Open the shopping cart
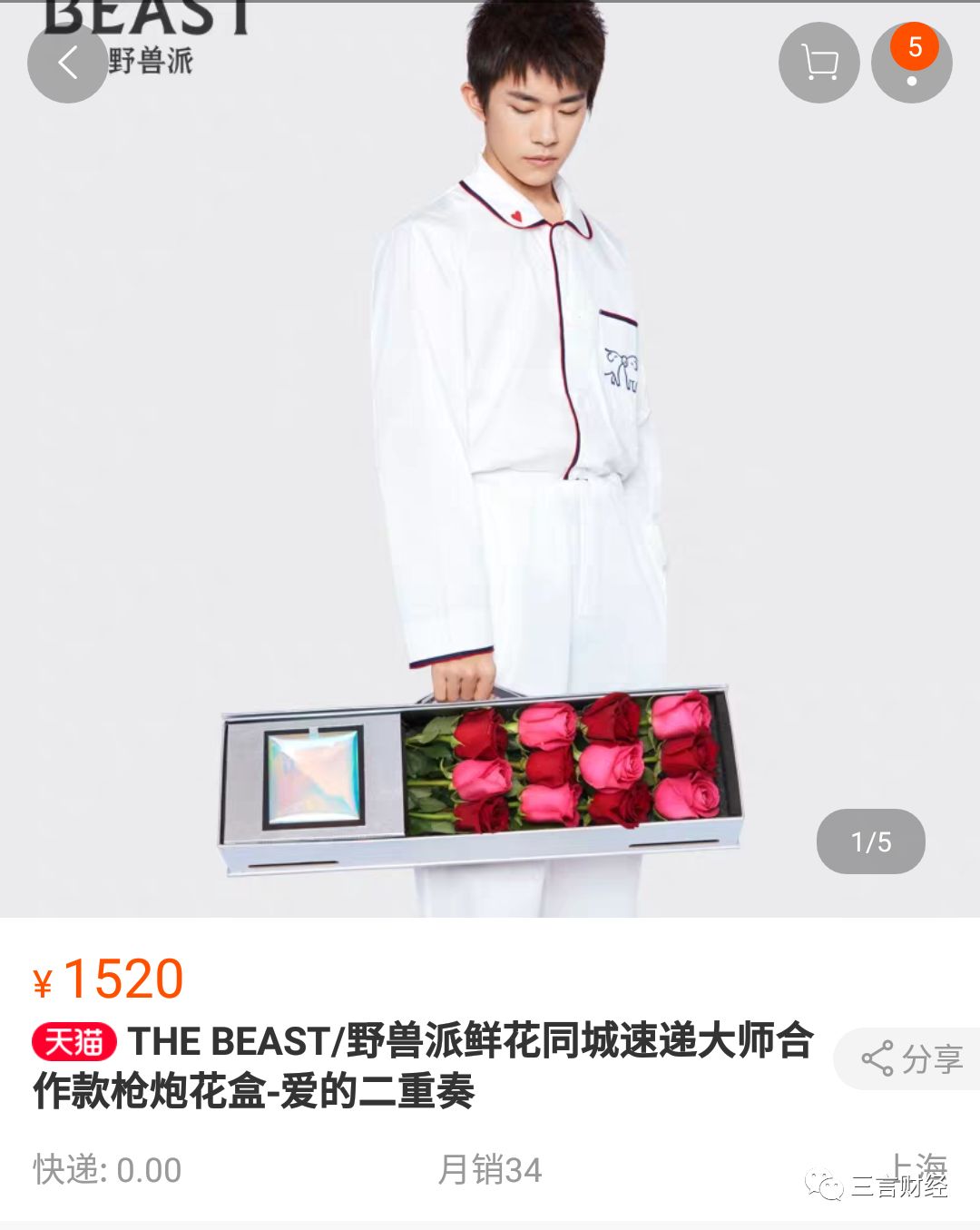980x1230 pixels. pyautogui.click(x=818, y=64)
